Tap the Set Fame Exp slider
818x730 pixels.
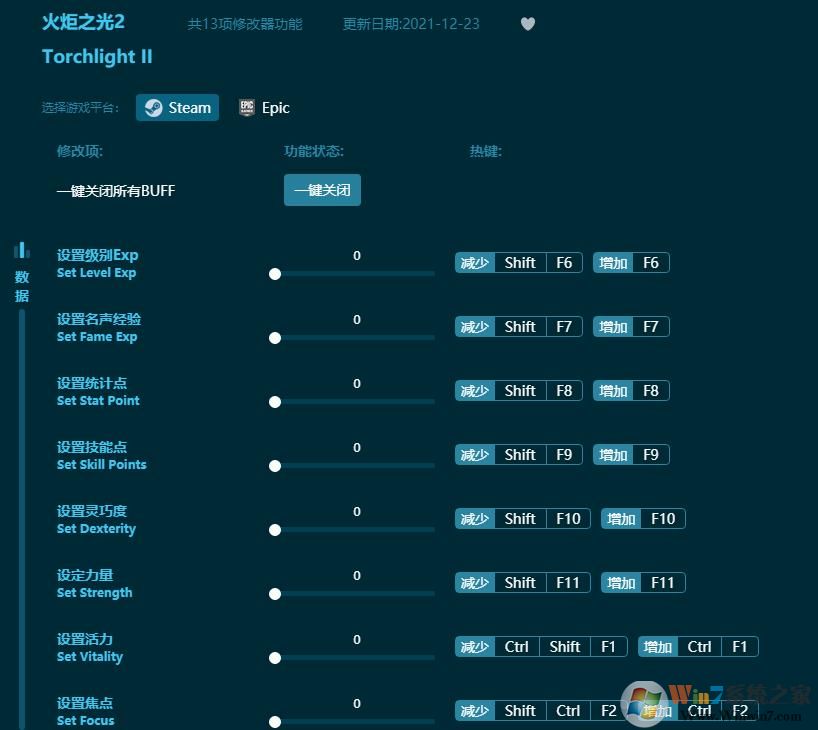click(354, 338)
